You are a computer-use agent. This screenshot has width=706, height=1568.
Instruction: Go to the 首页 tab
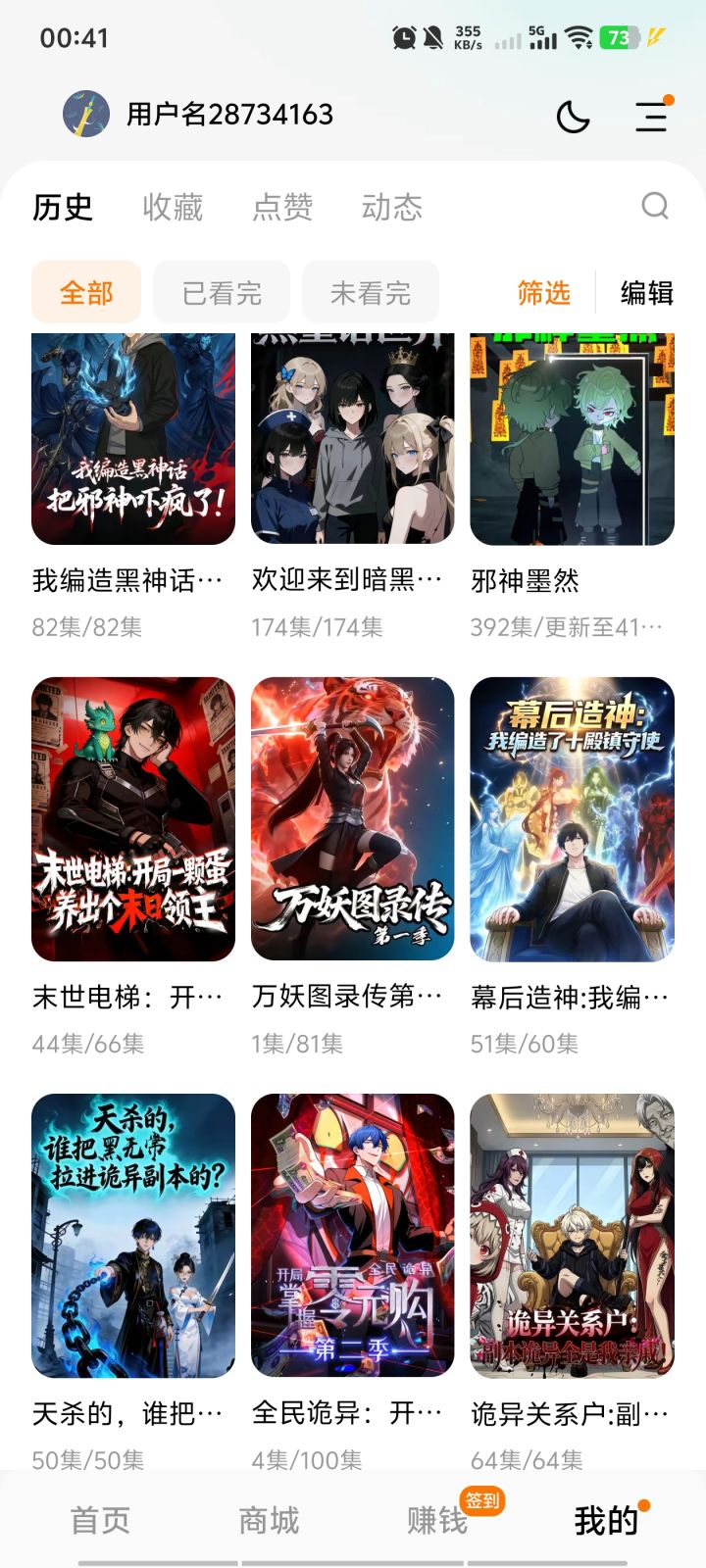[x=100, y=1520]
